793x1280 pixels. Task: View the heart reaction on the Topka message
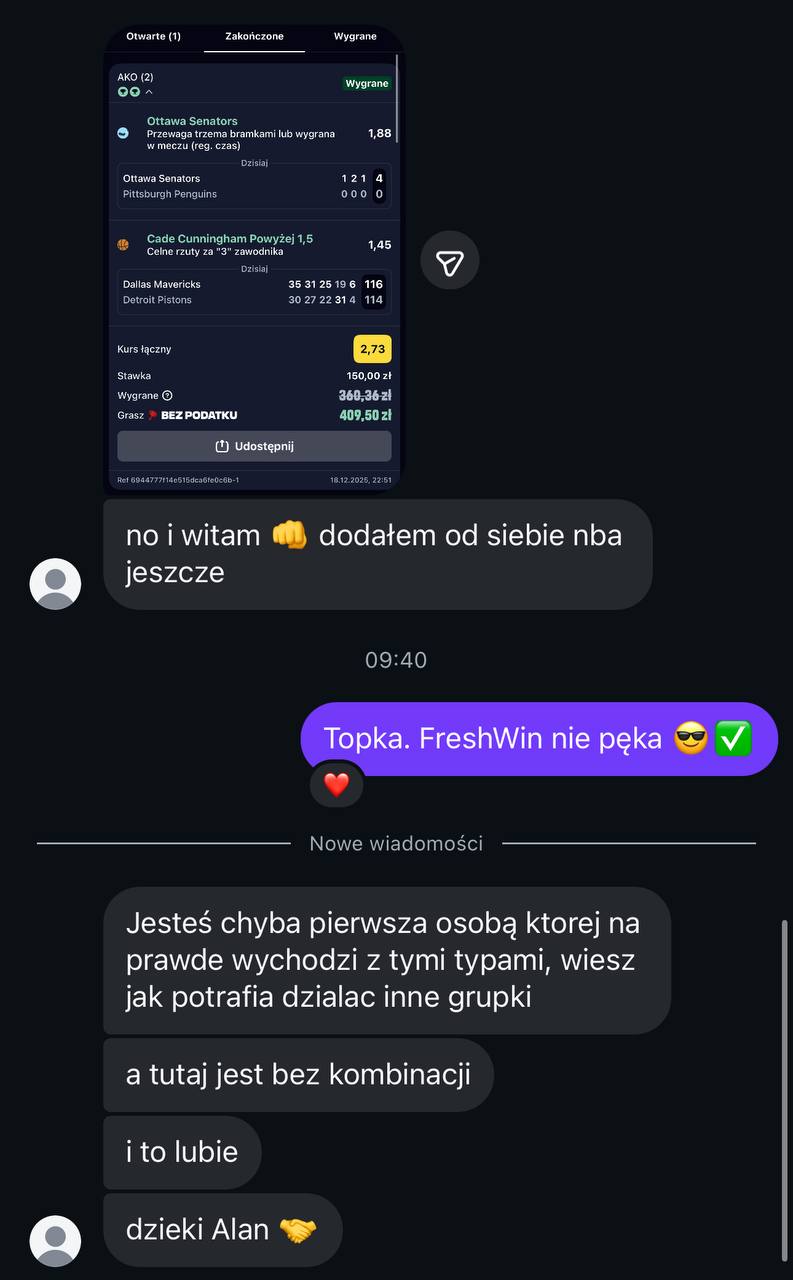click(x=337, y=785)
